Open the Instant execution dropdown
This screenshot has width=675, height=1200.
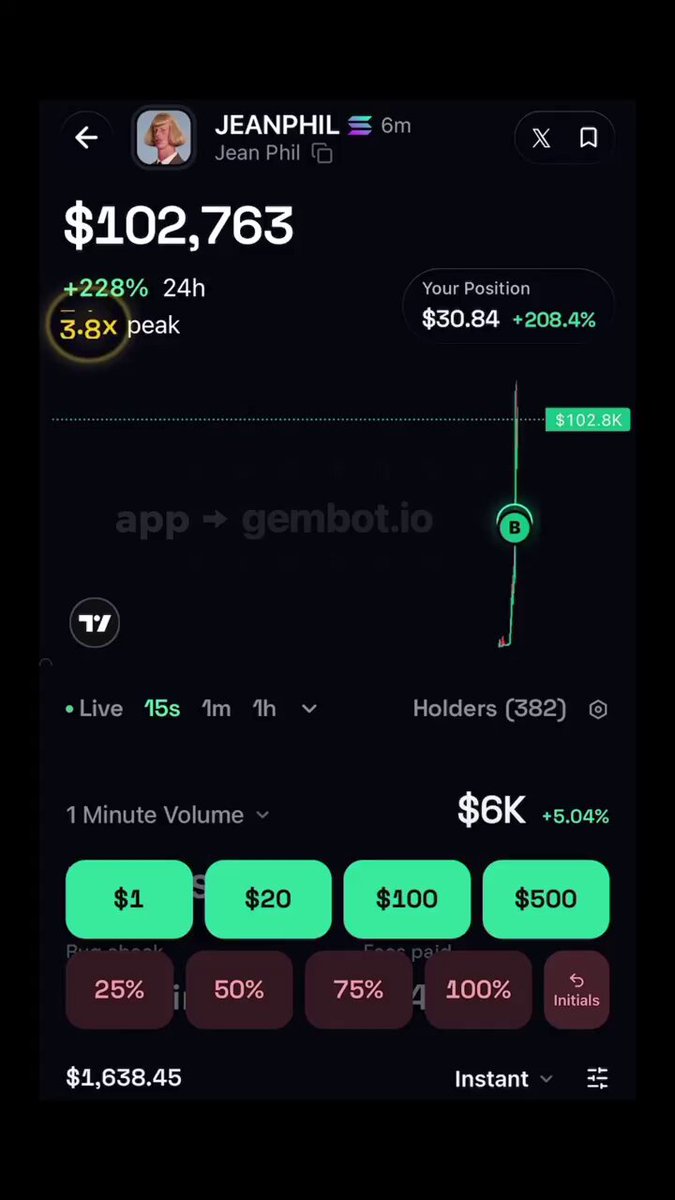pos(504,1078)
